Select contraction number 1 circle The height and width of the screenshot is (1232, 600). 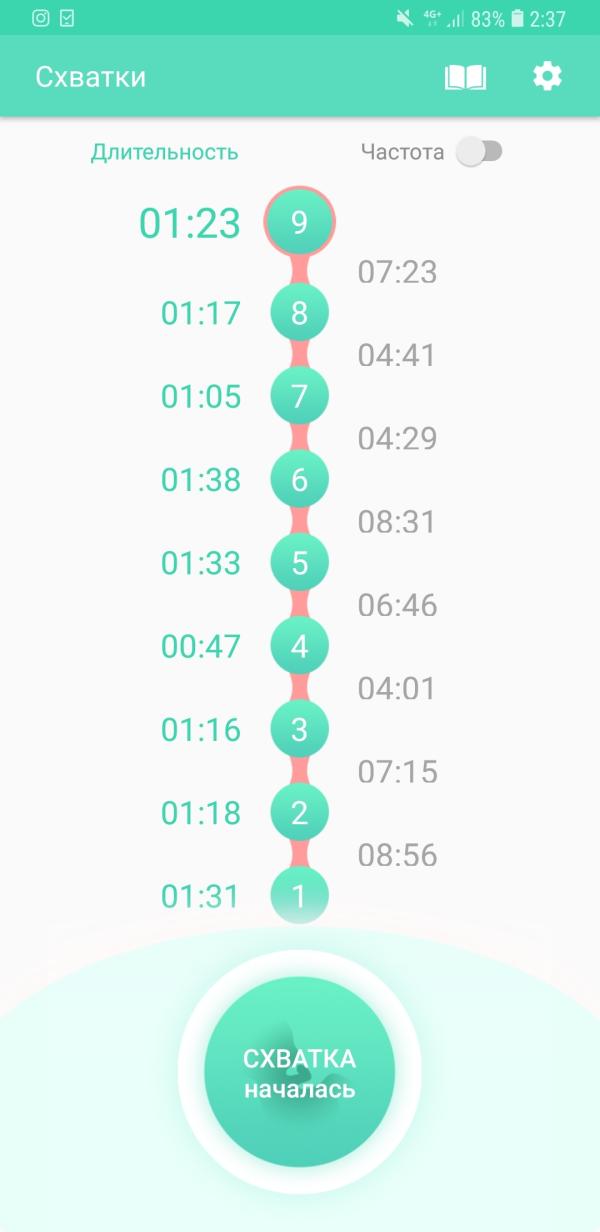tap(300, 896)
